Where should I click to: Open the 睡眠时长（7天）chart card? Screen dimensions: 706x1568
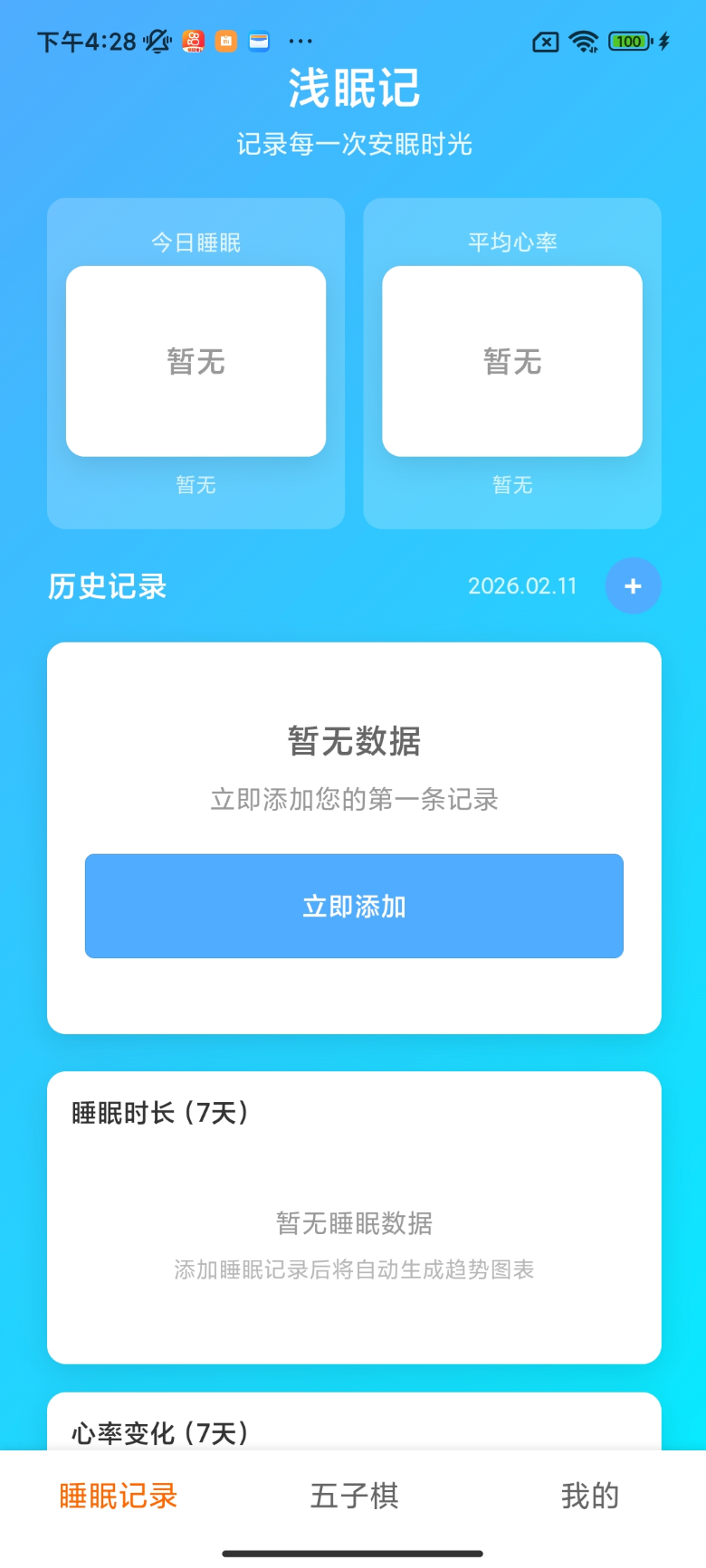[x=354, y=1216]
